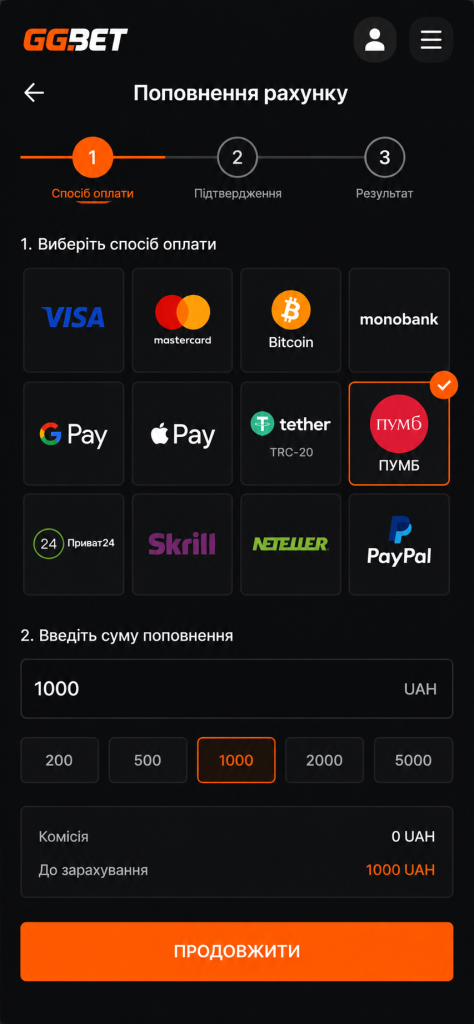Select Visa as payment method
Viewport: 474px width, 1024px height.
tap(74, 320)
